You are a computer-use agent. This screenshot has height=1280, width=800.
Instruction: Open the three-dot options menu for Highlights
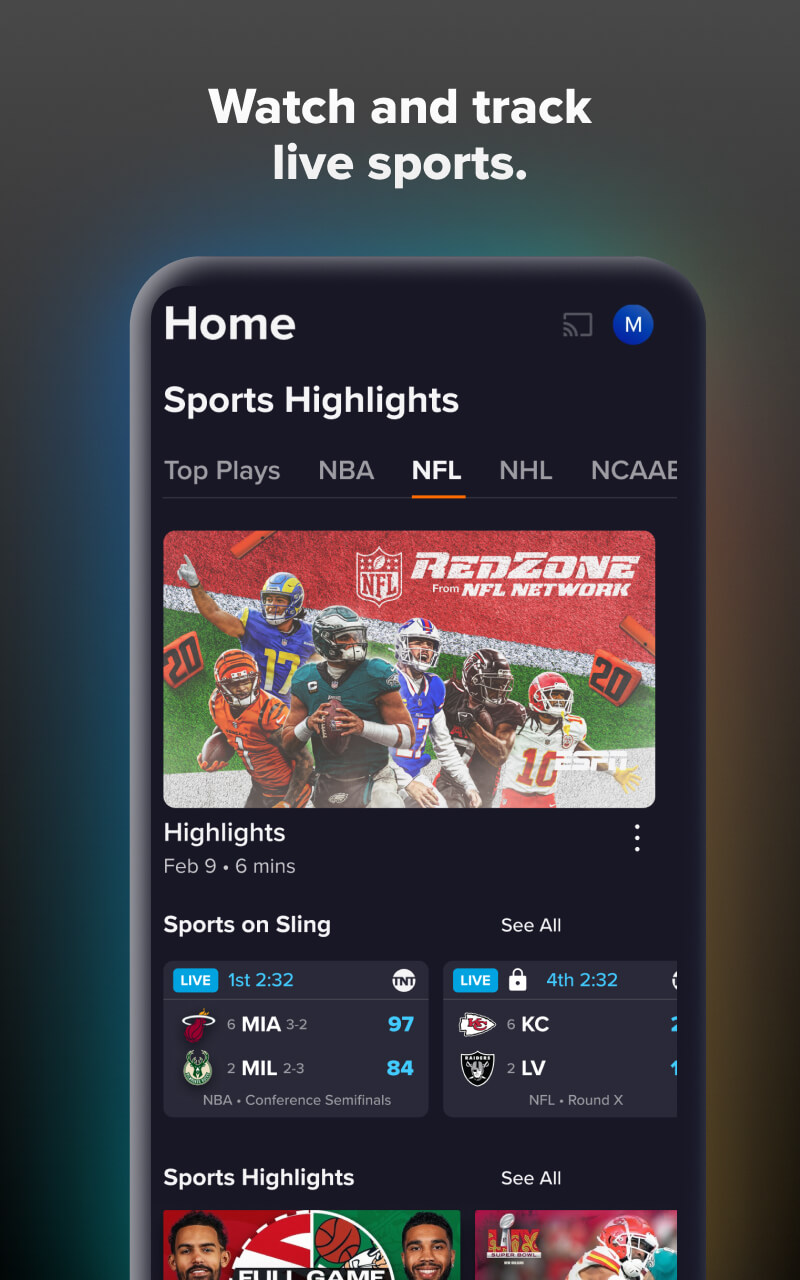point(637,838)
